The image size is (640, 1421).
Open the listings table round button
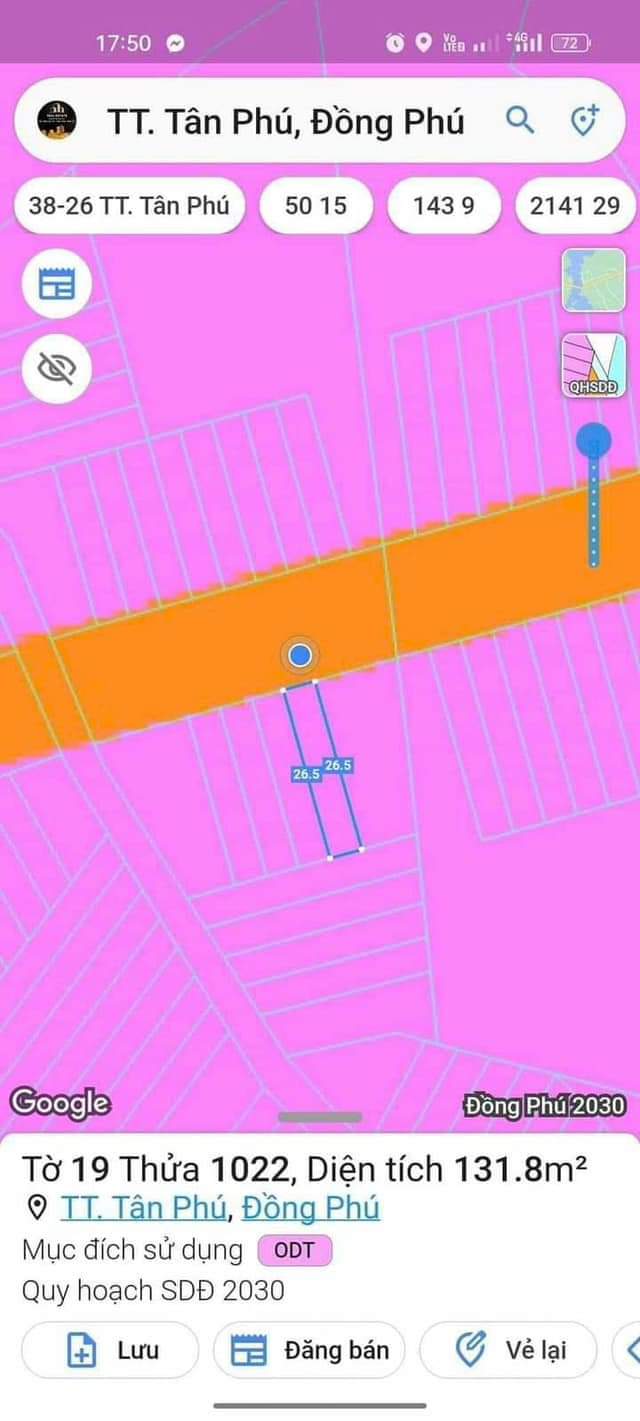coord(57,284)
